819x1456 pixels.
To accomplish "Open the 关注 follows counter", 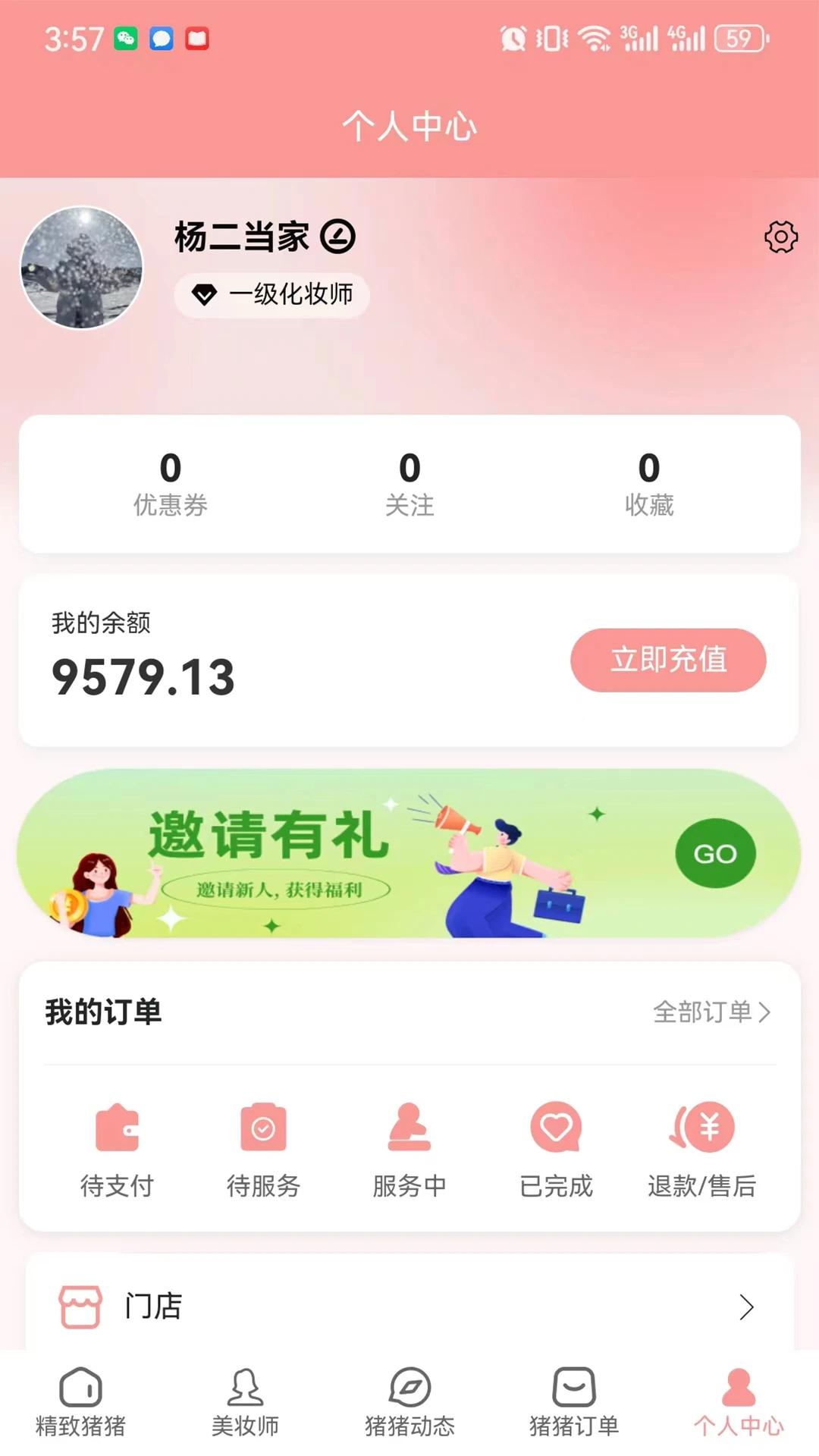I will (409, 485).
